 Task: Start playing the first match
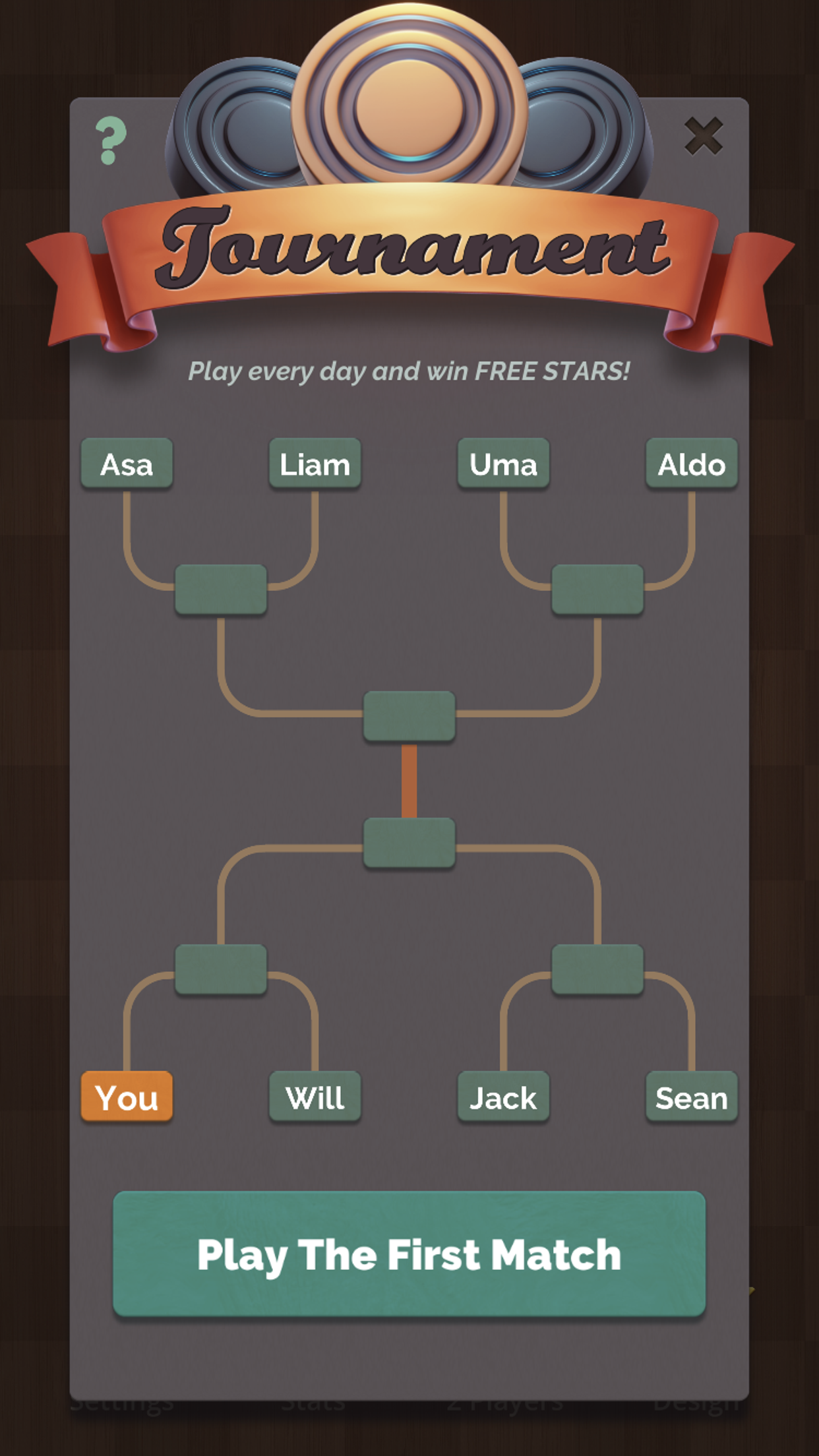(409, 1254)
